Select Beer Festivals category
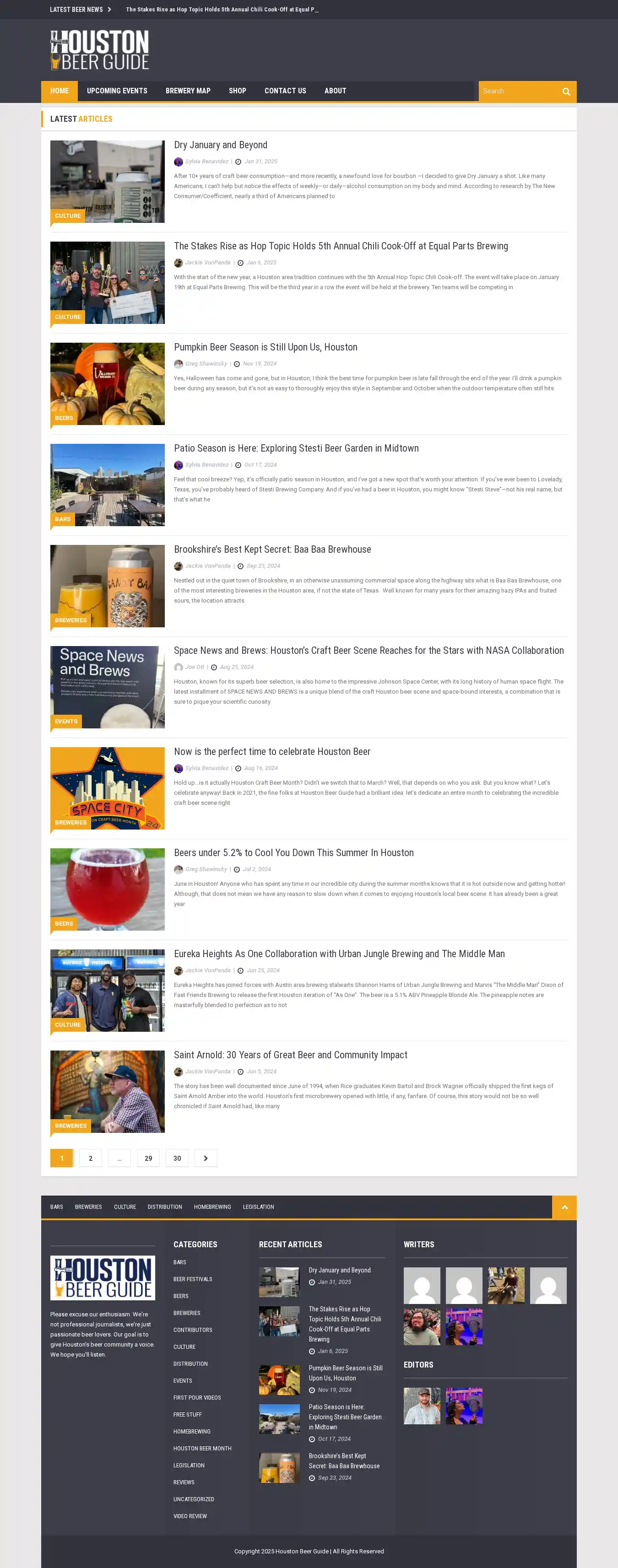This screenshot has height=1568, width=618. tap(192, 1279)
